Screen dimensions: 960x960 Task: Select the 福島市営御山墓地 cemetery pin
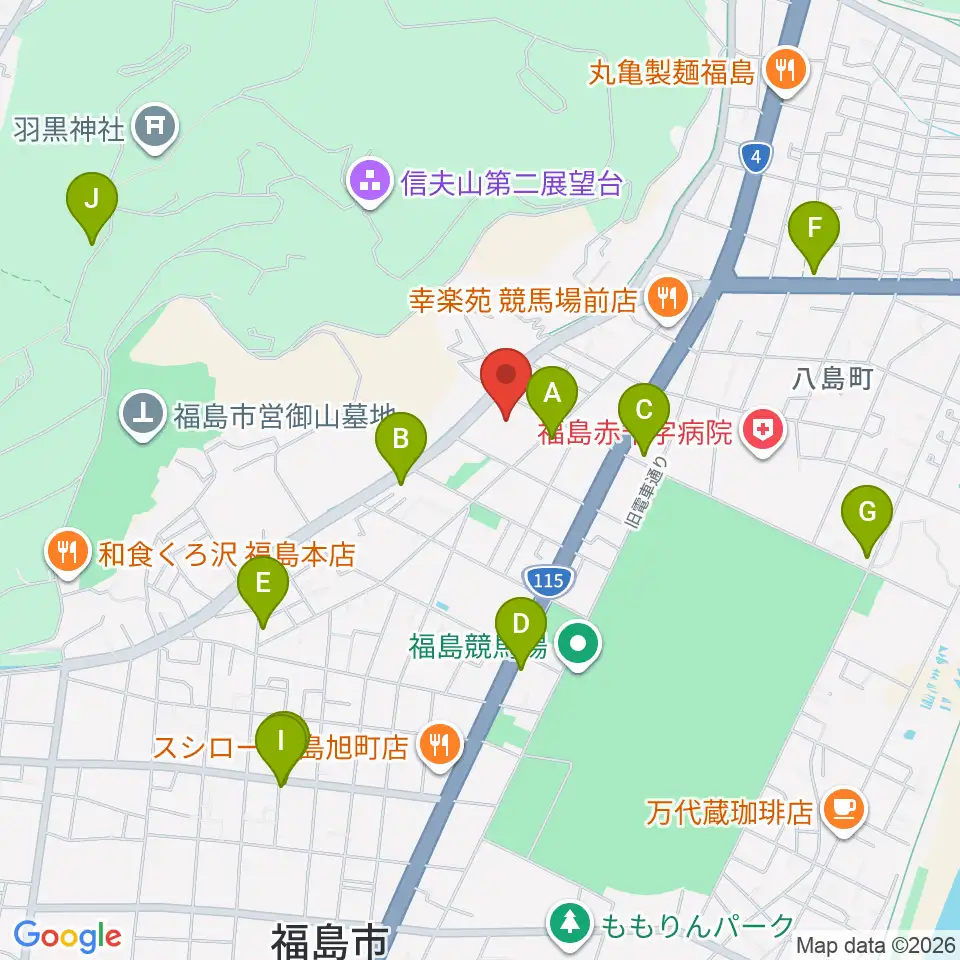[x=143, y=415]
